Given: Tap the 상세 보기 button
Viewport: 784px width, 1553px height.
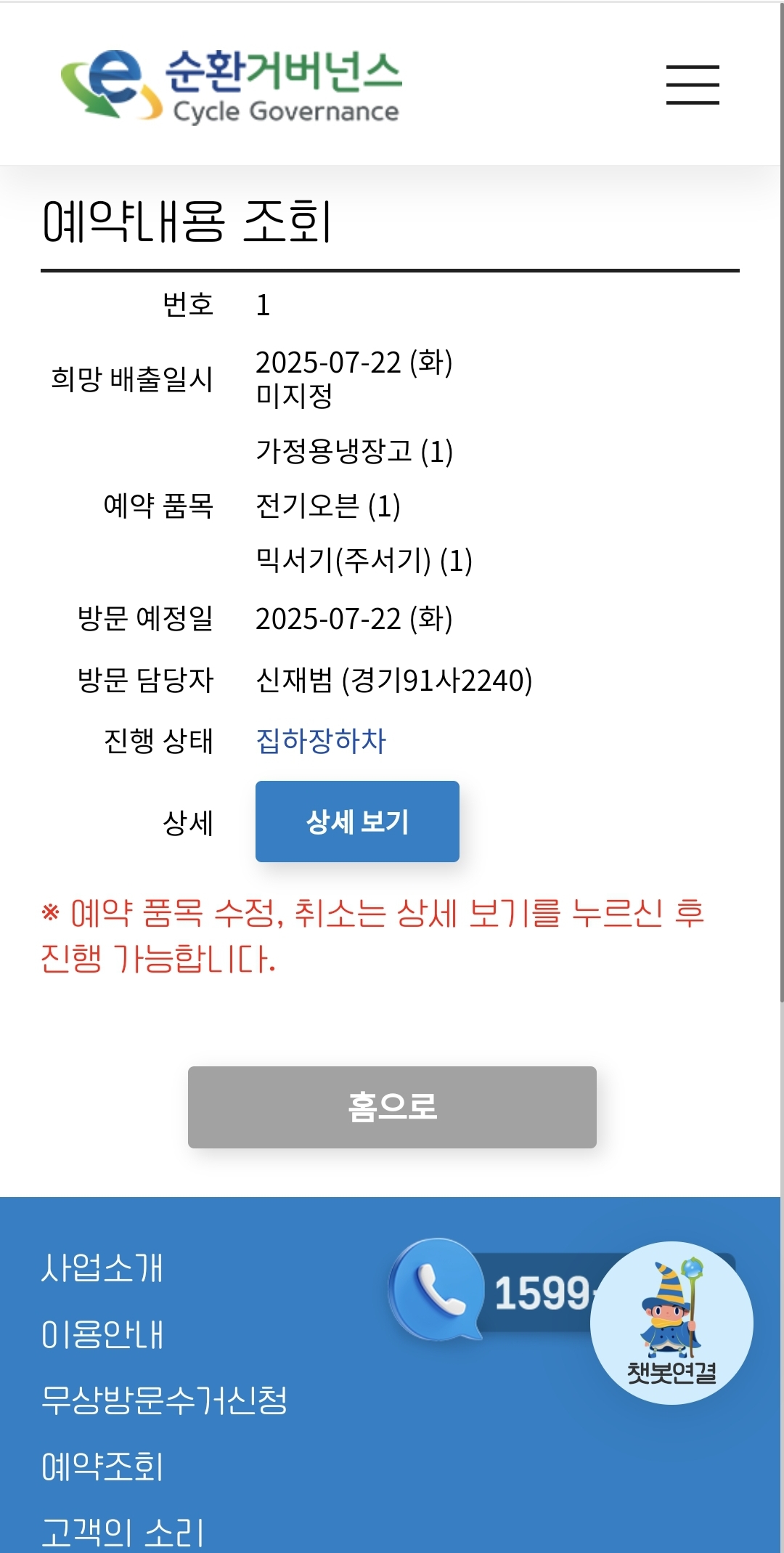Looking at the screenshot, I should [x=357, y=822].
